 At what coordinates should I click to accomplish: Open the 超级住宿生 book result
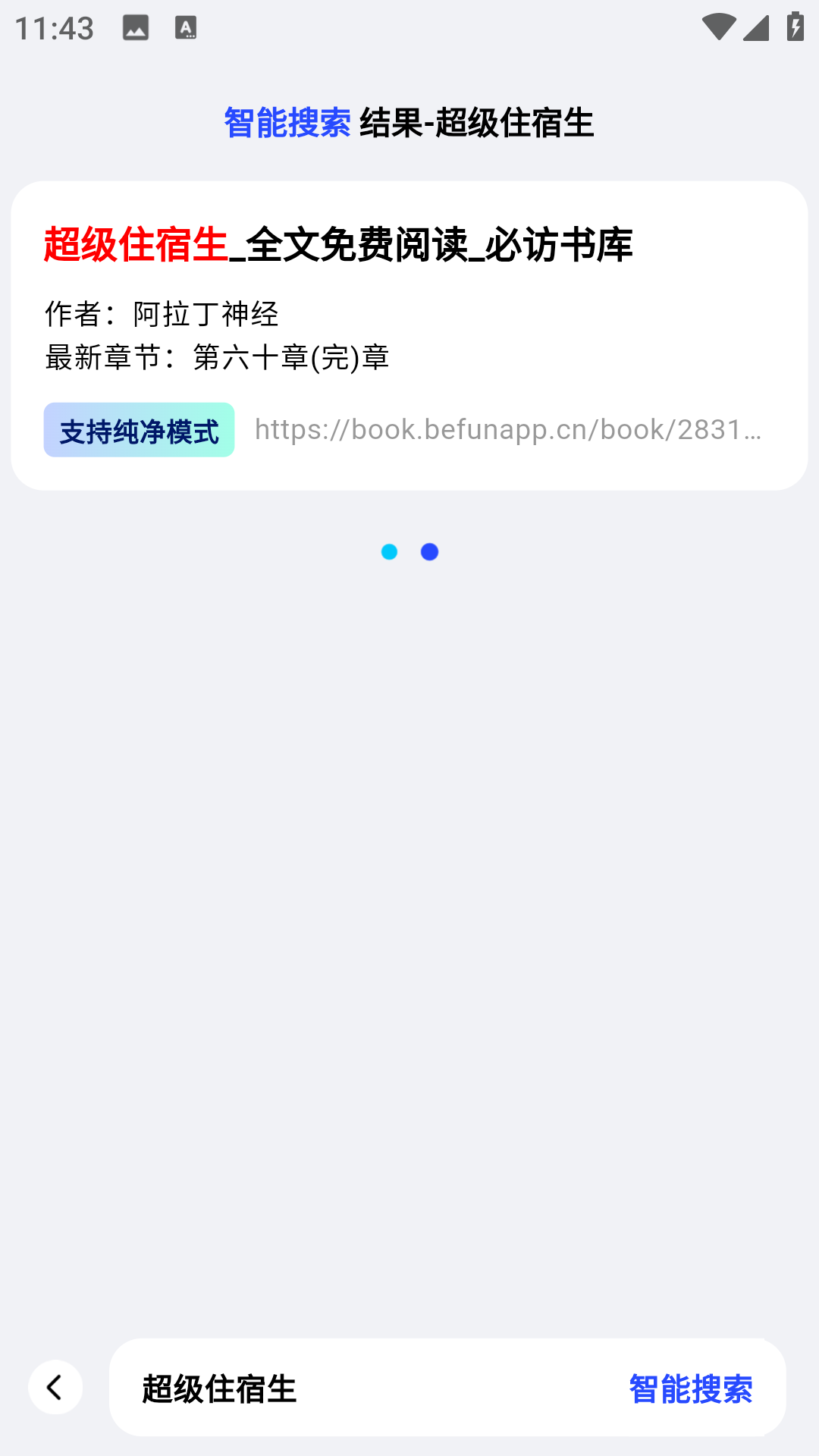(339, 245)
